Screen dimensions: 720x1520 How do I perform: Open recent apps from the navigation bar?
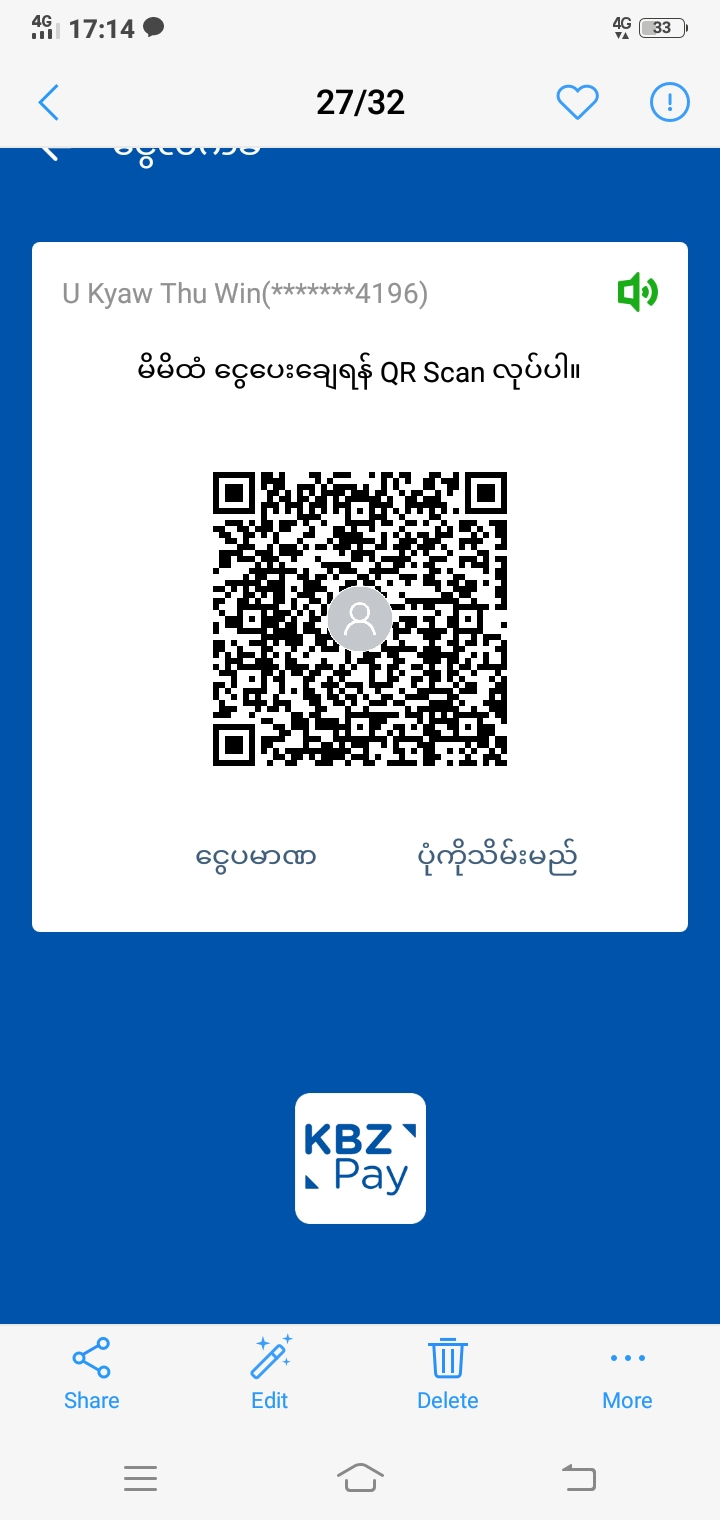tap(141, 1477)
